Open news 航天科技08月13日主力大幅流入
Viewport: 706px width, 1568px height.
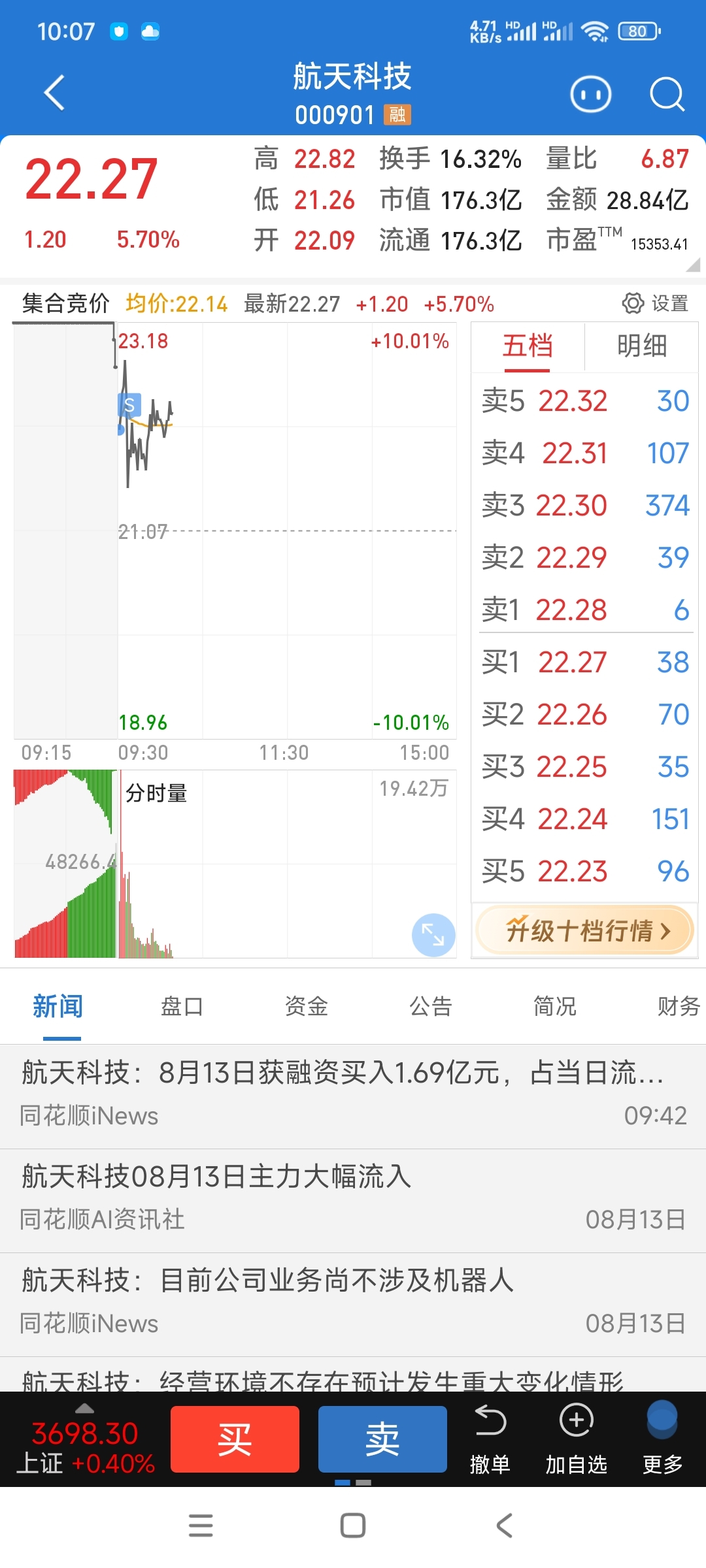[353, 1200]
